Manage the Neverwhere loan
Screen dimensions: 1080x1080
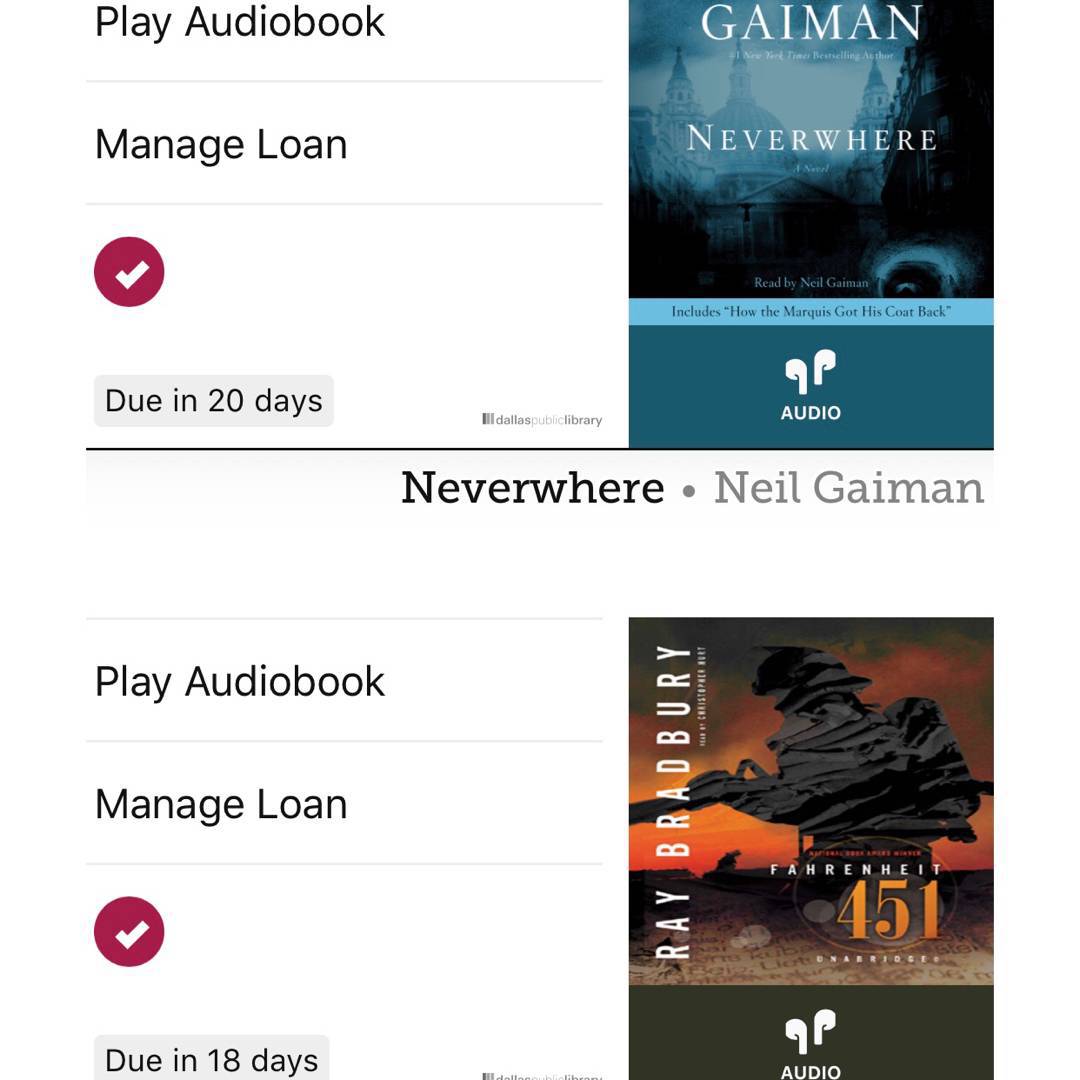221,145
